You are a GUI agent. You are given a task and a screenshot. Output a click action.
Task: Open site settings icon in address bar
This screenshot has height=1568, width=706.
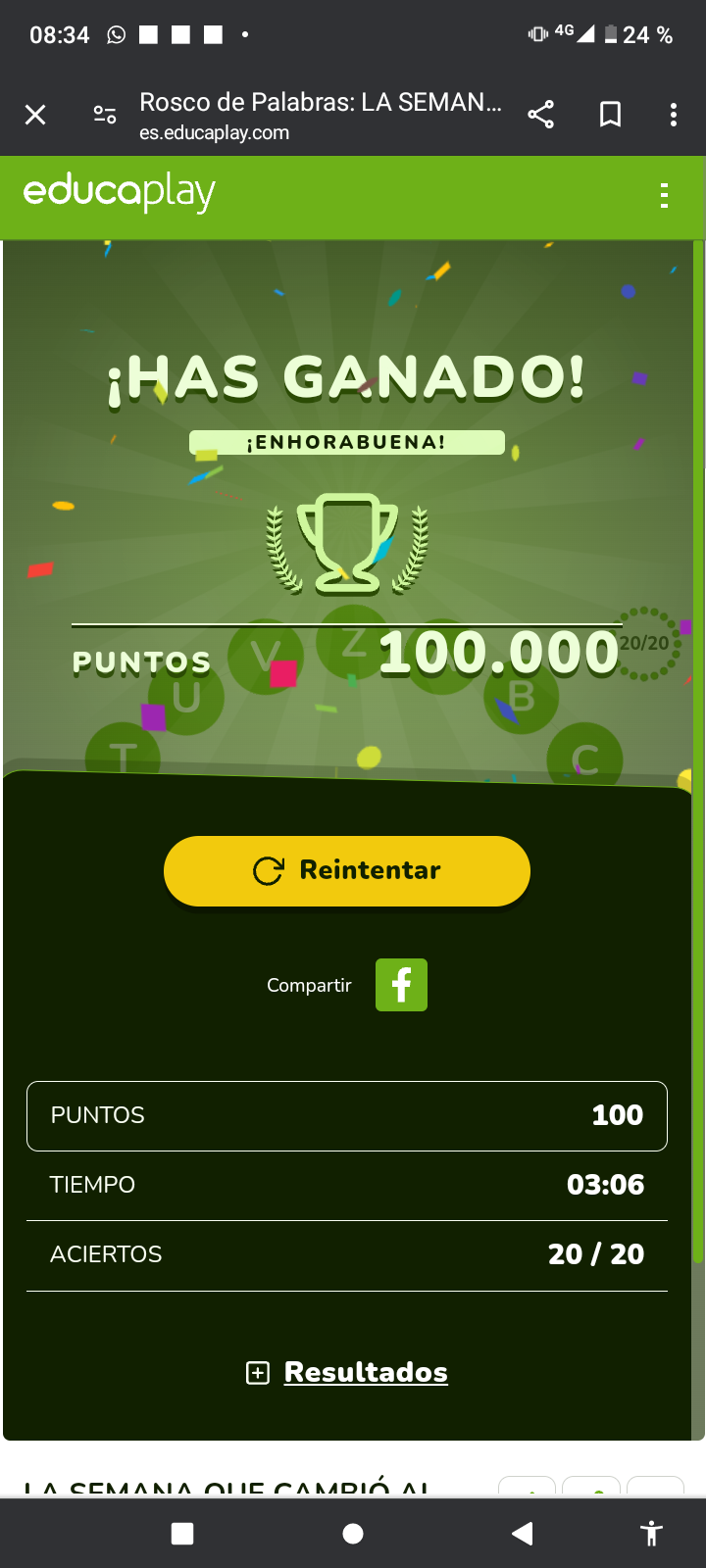pos(105,116)
